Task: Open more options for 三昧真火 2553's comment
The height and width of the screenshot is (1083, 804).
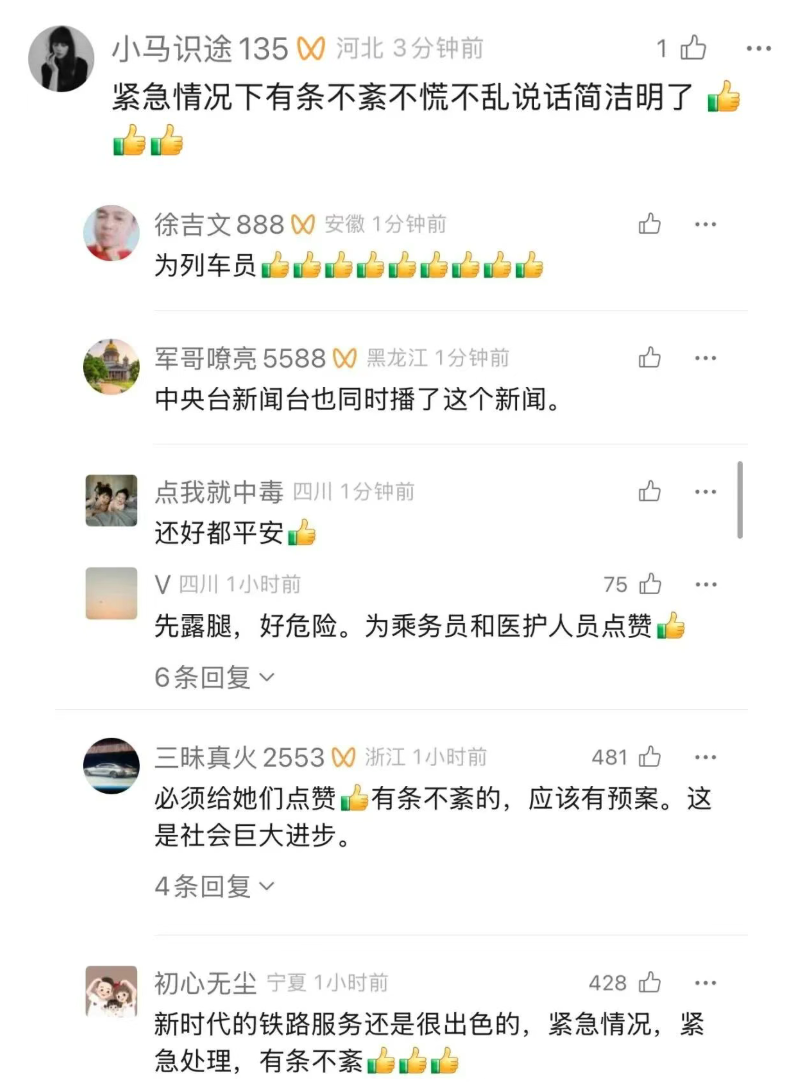Action: click(x=706, y=757)
